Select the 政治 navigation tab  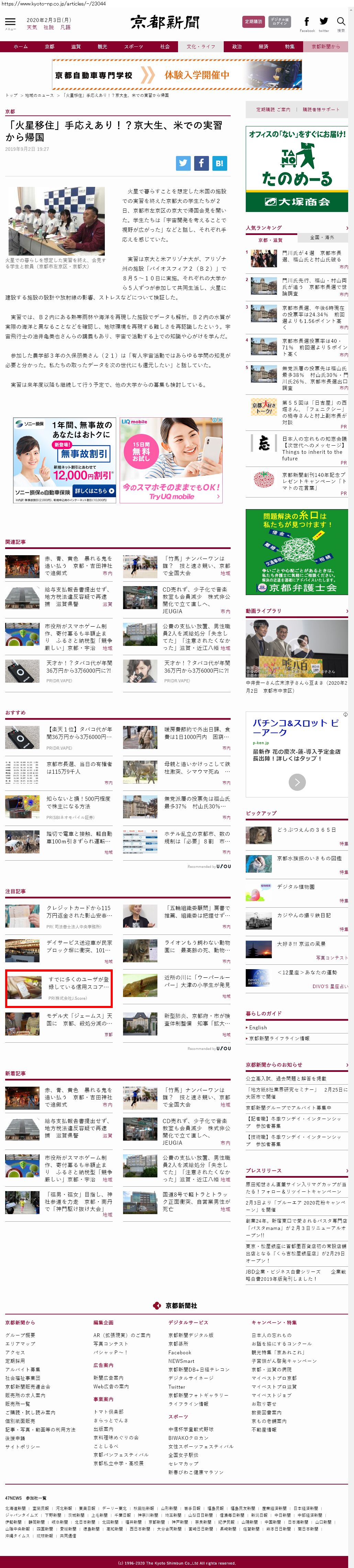[237, 46]
